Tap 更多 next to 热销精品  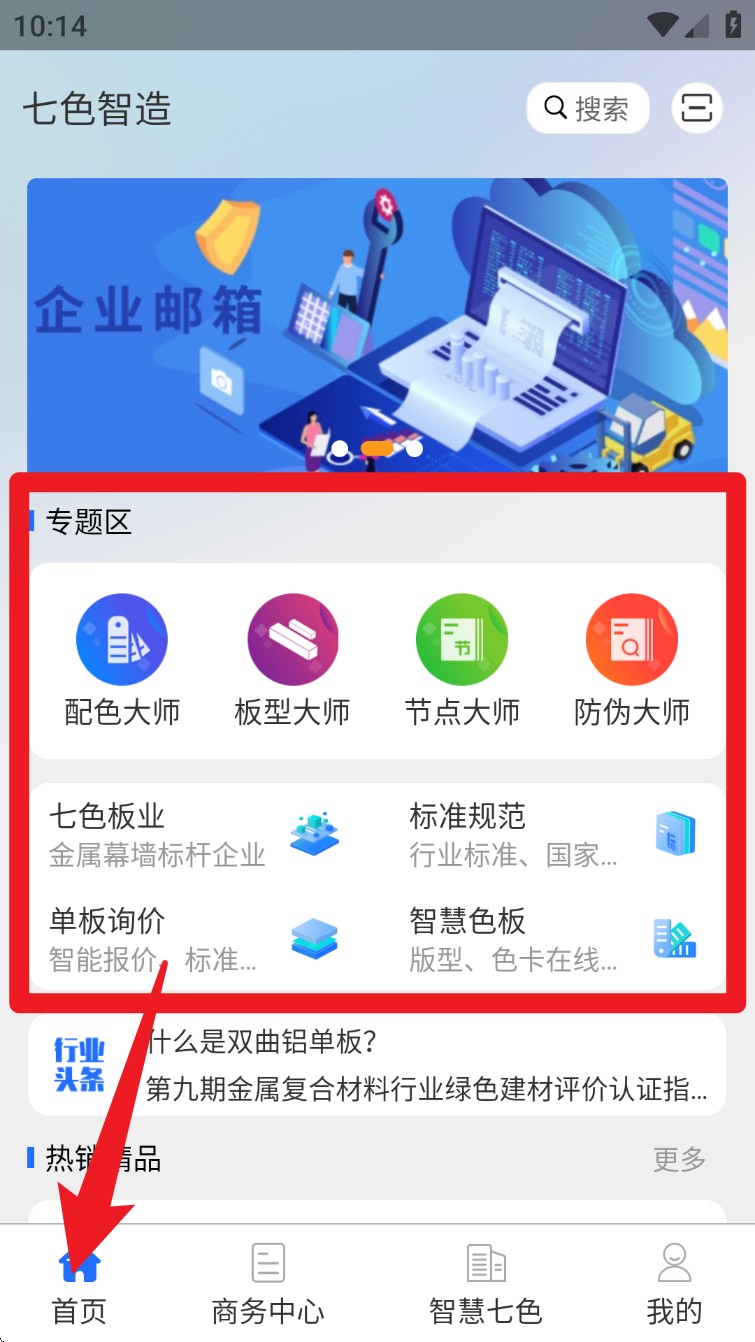pyautogui.click(x=679, y=1159)
